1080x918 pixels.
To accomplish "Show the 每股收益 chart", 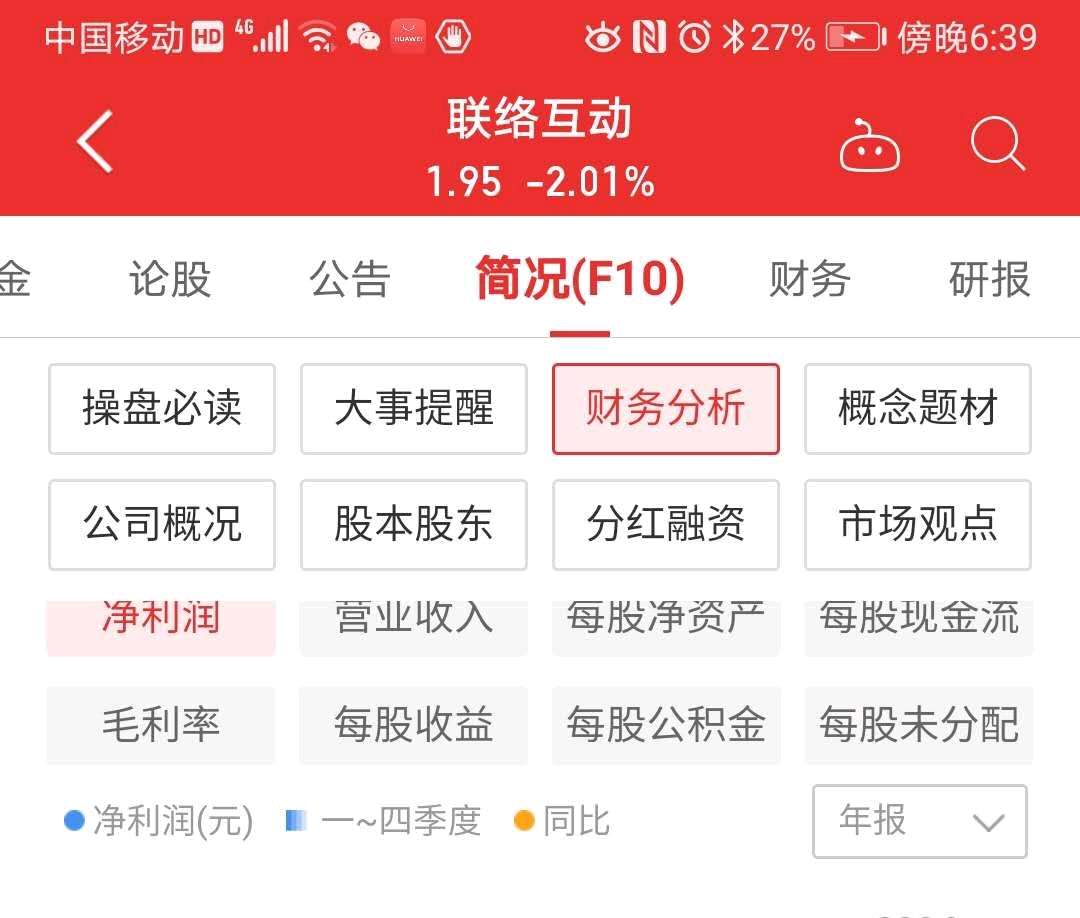I will tap(414, 725).
